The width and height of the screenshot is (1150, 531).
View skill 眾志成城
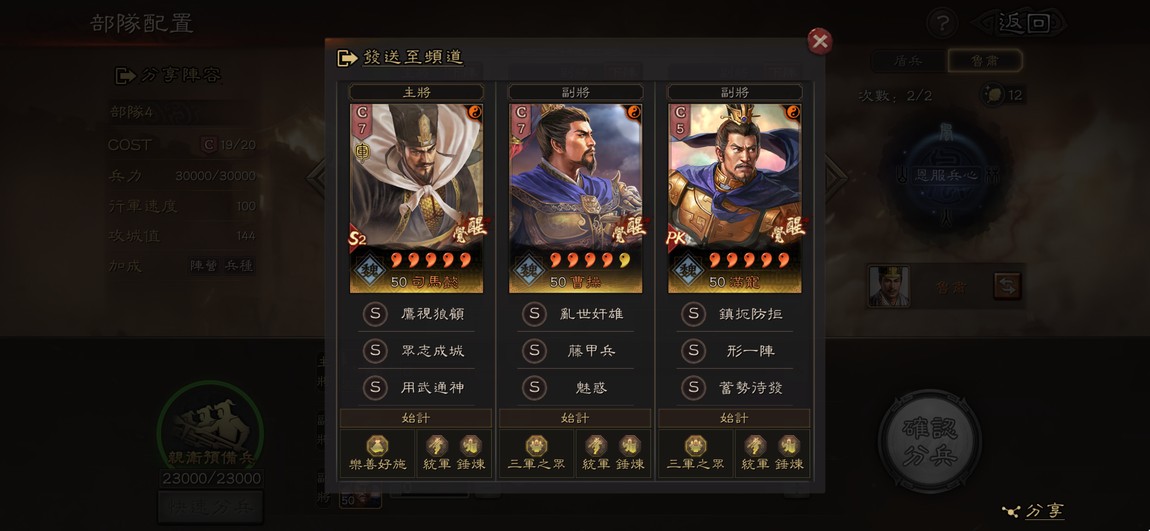416,351
